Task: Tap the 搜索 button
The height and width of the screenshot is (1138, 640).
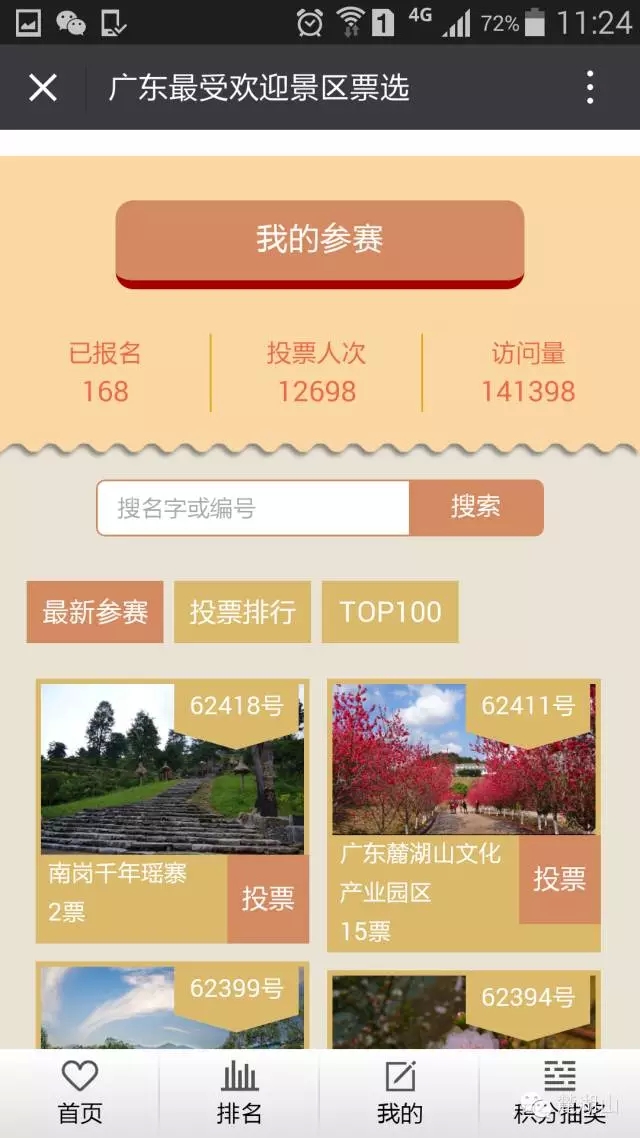Action: click(476, 507)
